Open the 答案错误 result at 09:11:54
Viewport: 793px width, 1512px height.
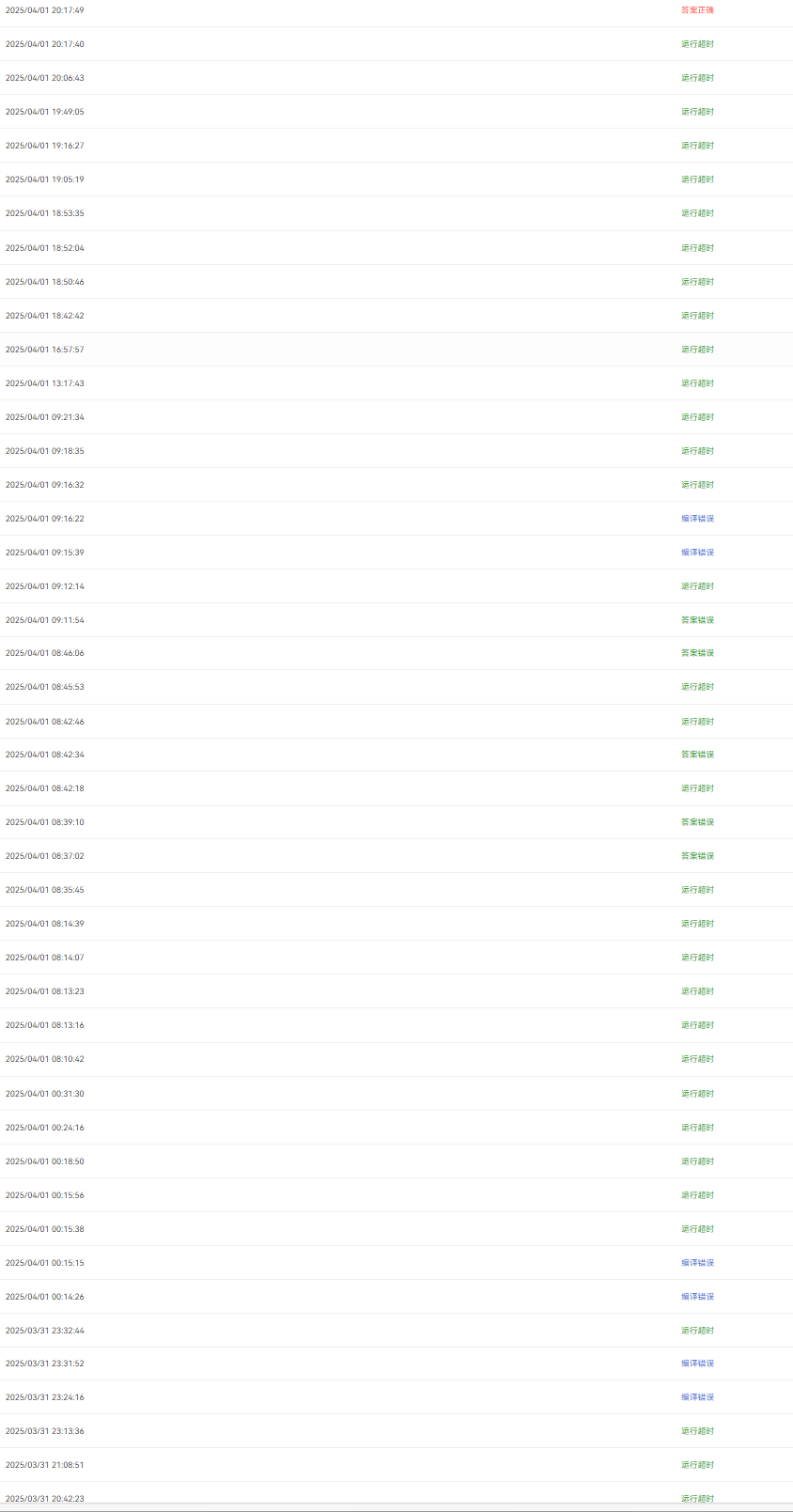(697, 620)
